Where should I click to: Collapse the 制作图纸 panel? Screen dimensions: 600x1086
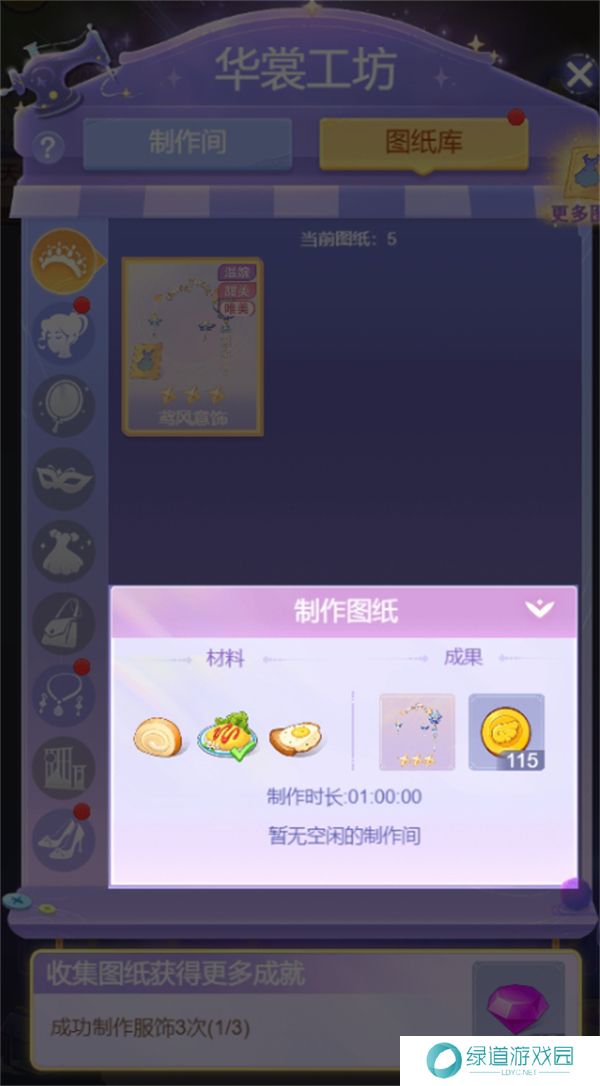click(x=539, y=610)
